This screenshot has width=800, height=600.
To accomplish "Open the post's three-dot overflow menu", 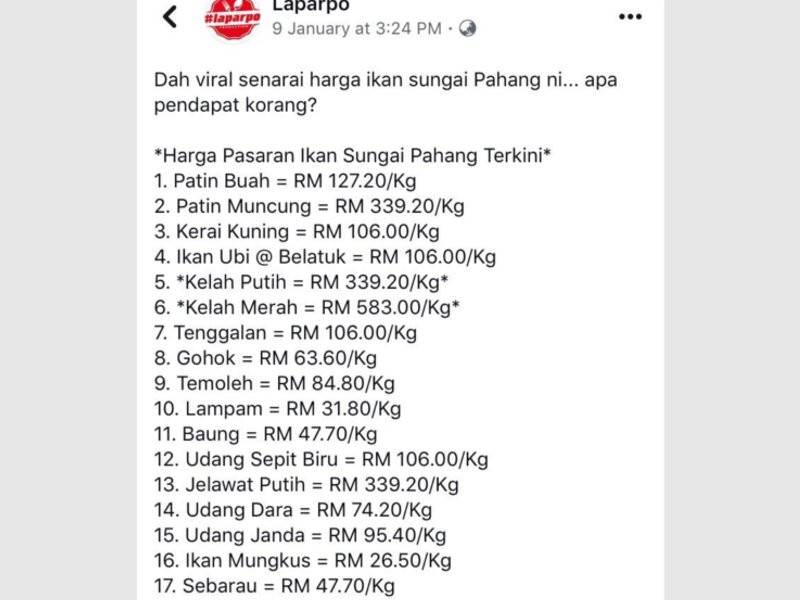I will [631, 17].
